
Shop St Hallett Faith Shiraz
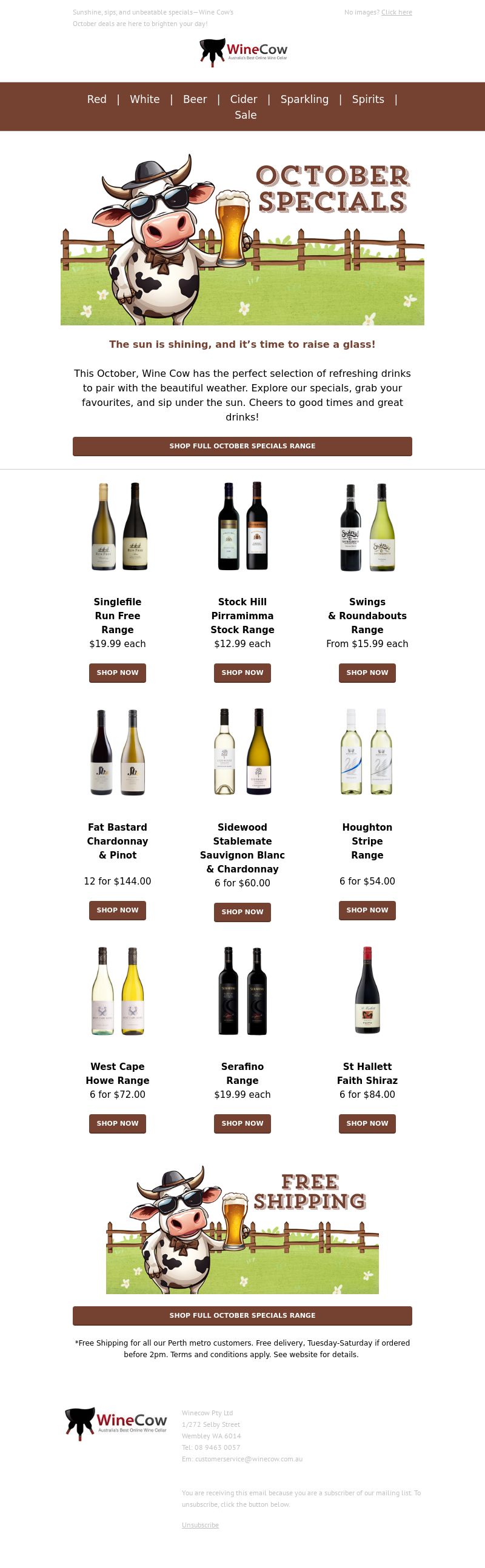pyautogui.click(x=367, y=1123)
